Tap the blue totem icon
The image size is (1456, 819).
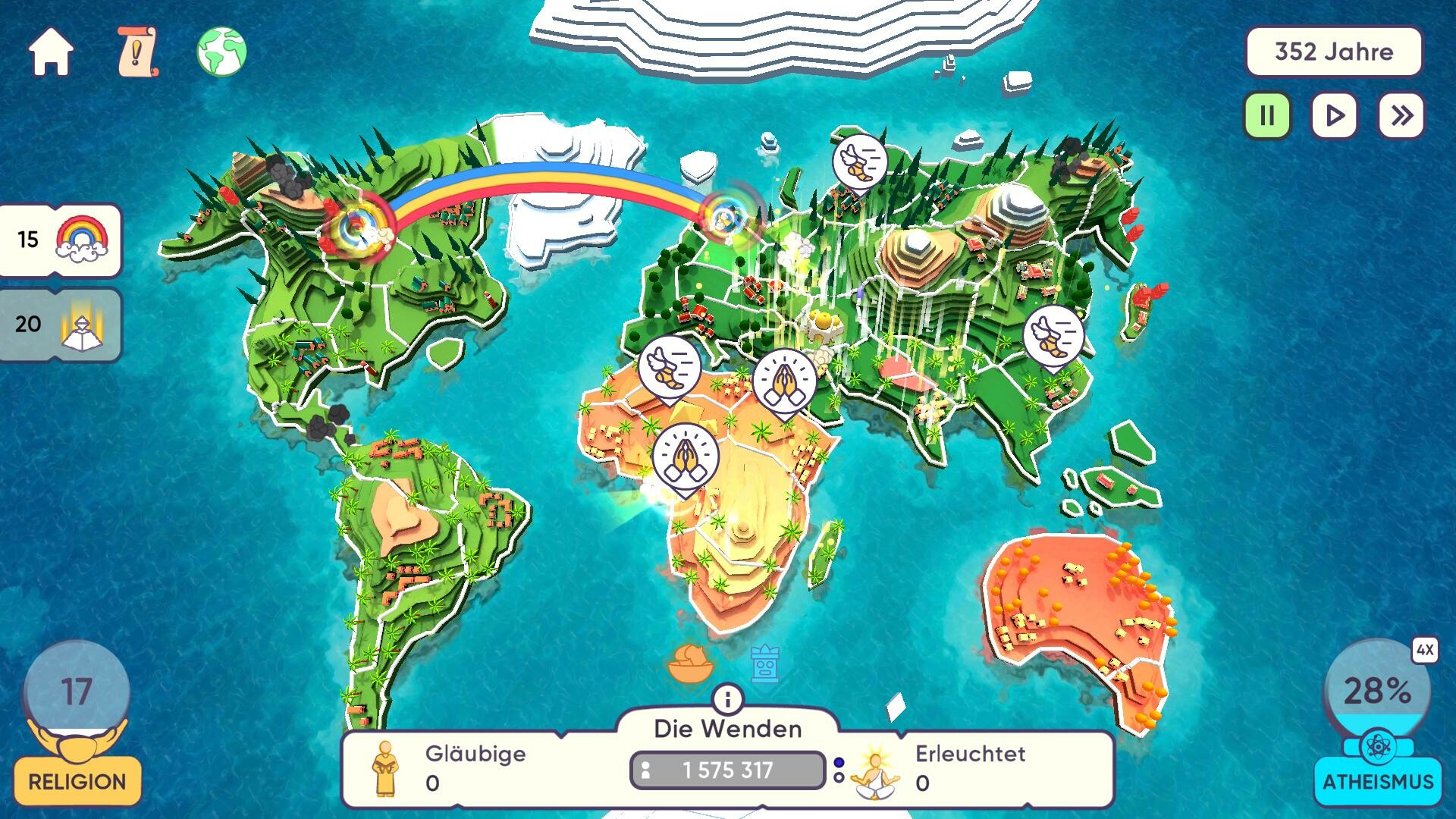click(x=765, y=664)
